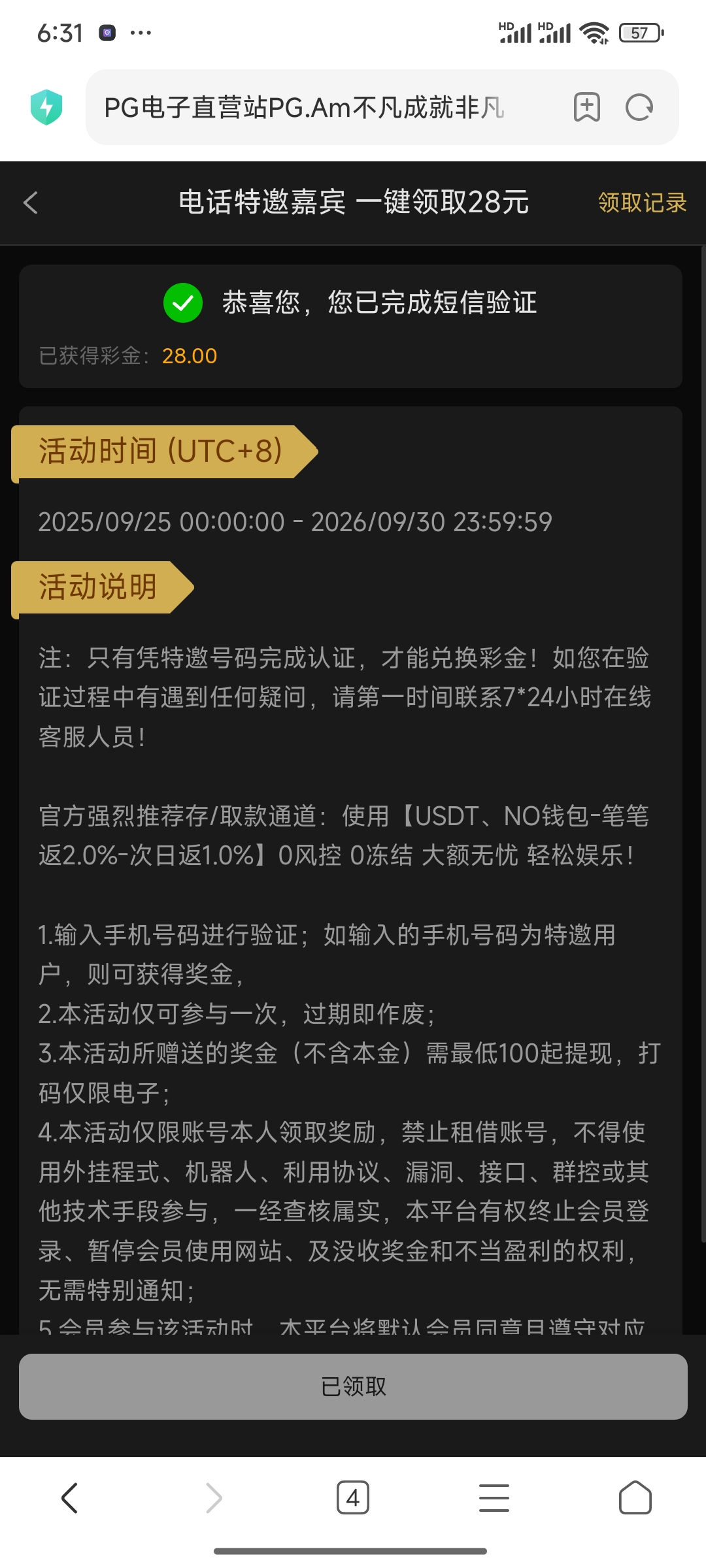The image size is (706, 1568).
Task: Tap the green checkmark verification icon
Action: pos(184,303)
